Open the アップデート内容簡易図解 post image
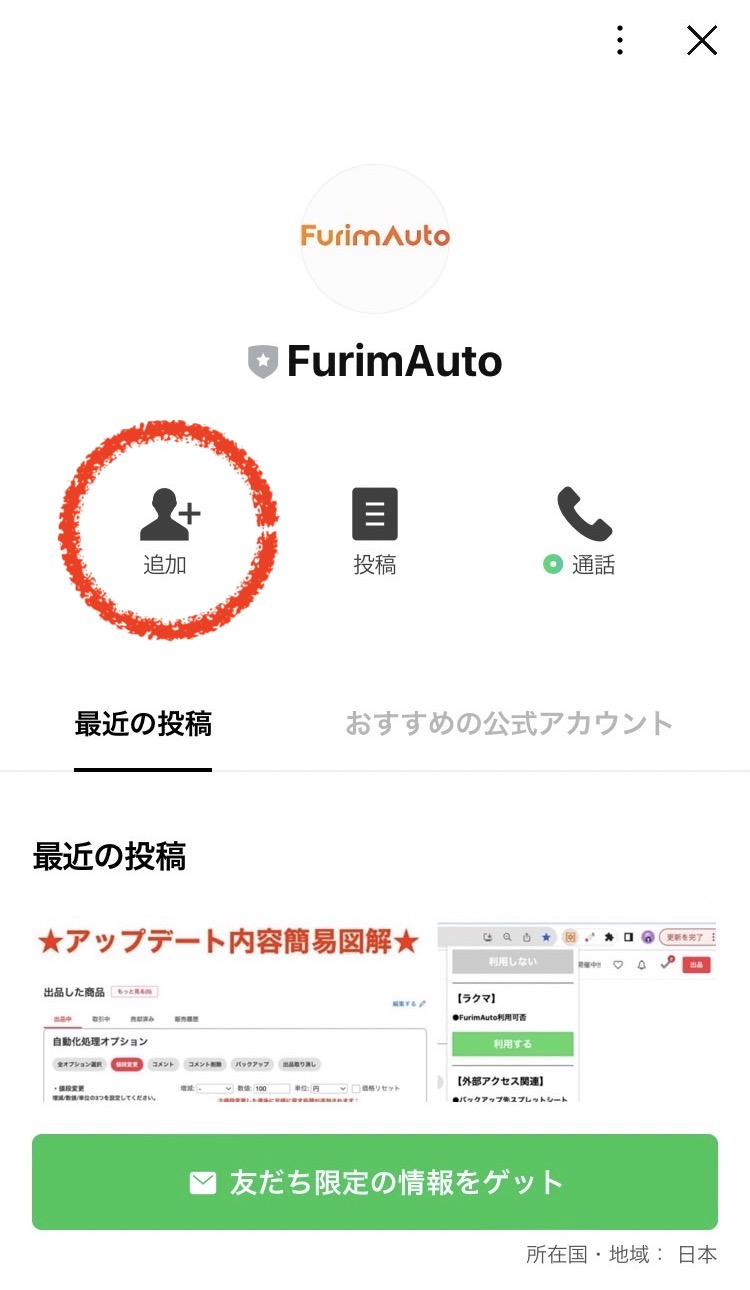 click(232, 1000)
